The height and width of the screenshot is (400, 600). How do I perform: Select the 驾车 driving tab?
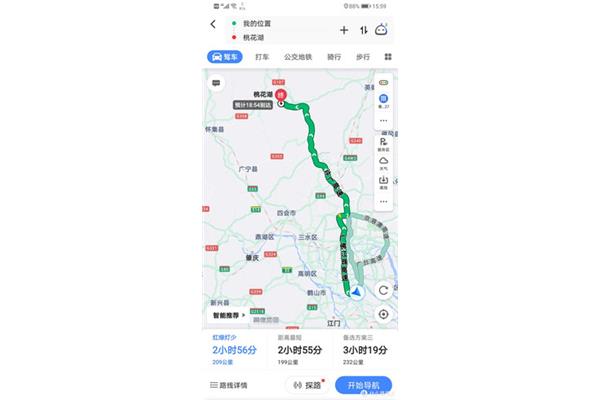click(x=225, y=58)
